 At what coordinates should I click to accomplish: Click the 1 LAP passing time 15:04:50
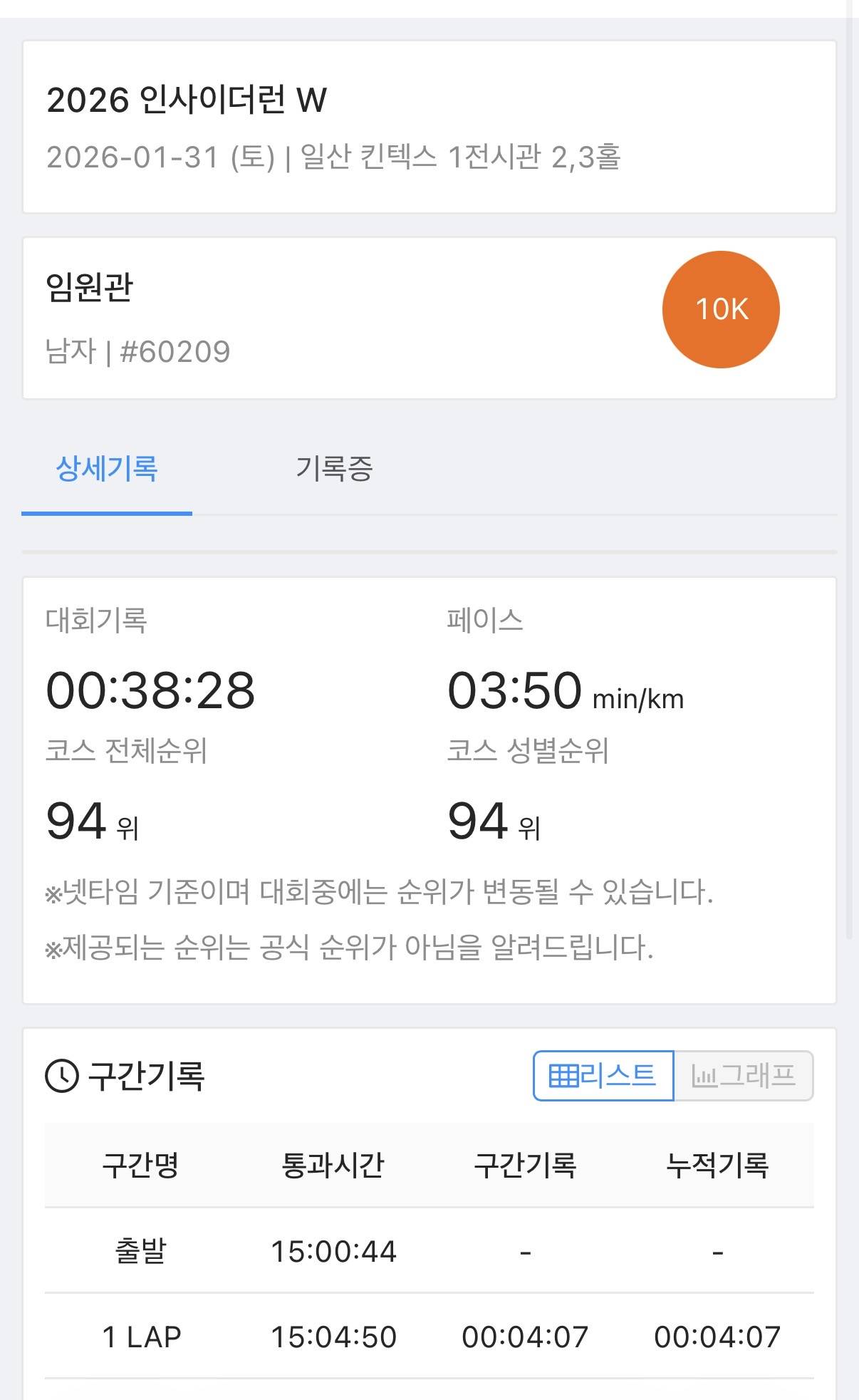point(335,1338)
